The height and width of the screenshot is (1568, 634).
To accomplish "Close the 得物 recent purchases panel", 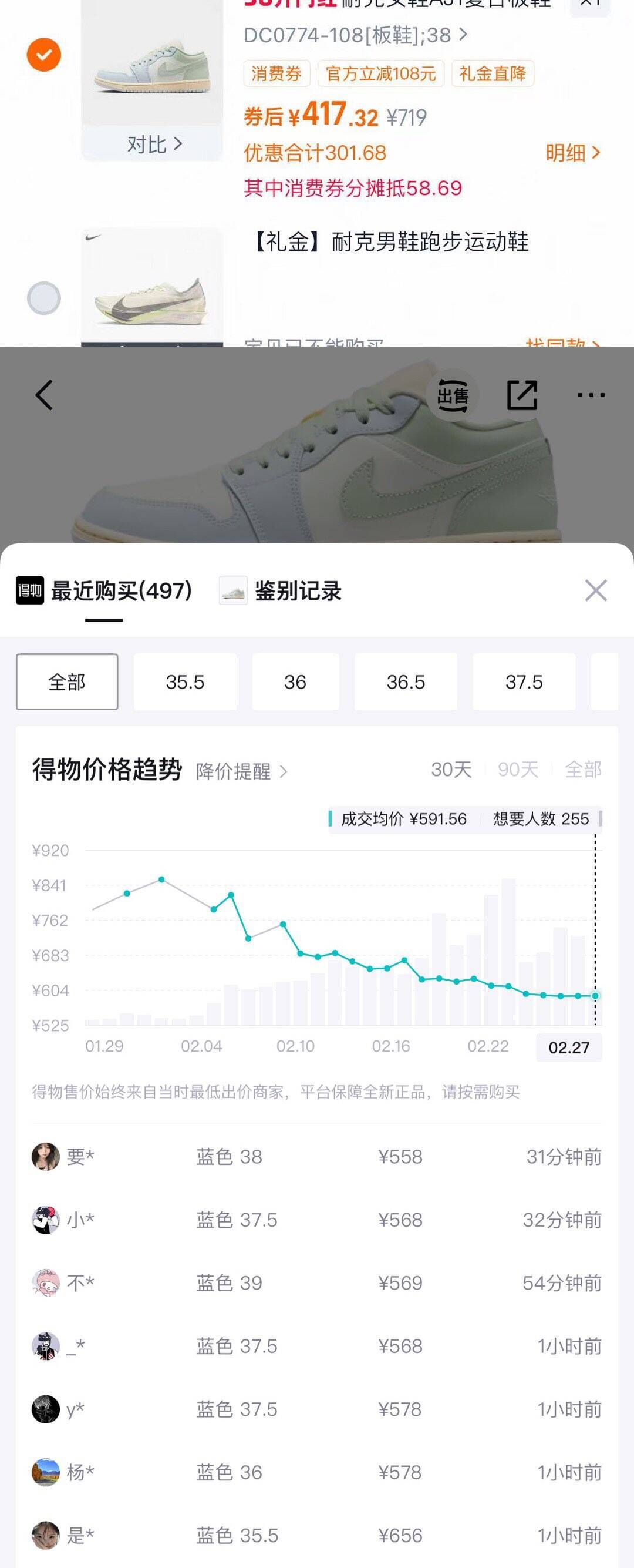I will [x=596, y=589].
